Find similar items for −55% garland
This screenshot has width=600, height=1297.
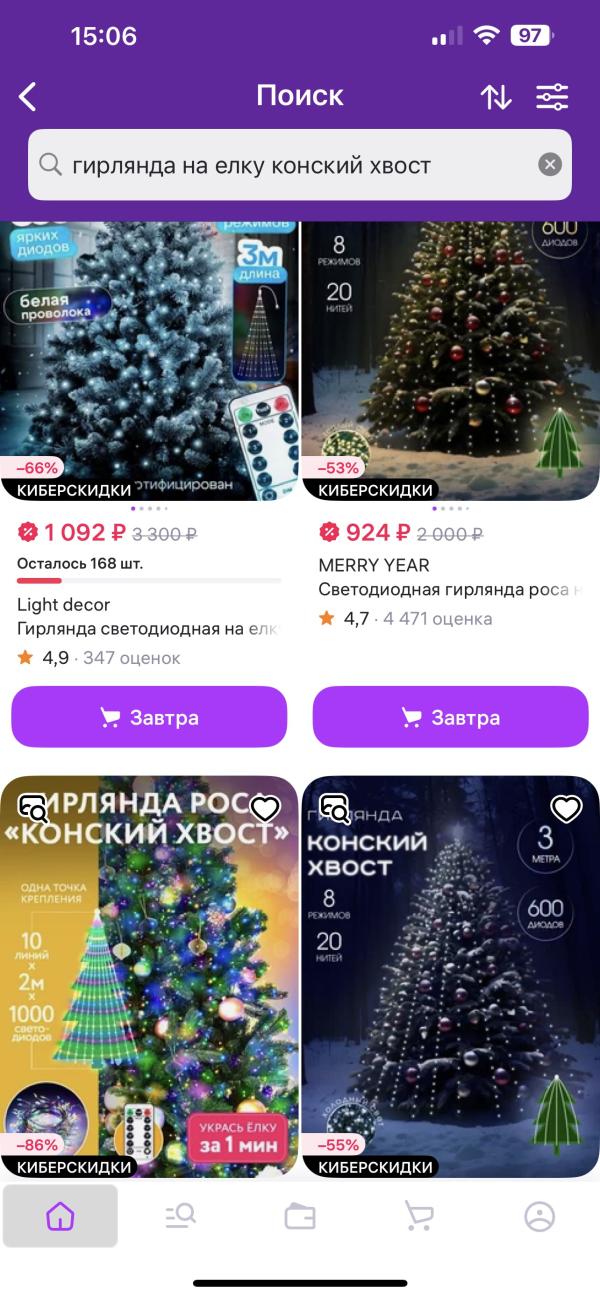tap(334, 809)
